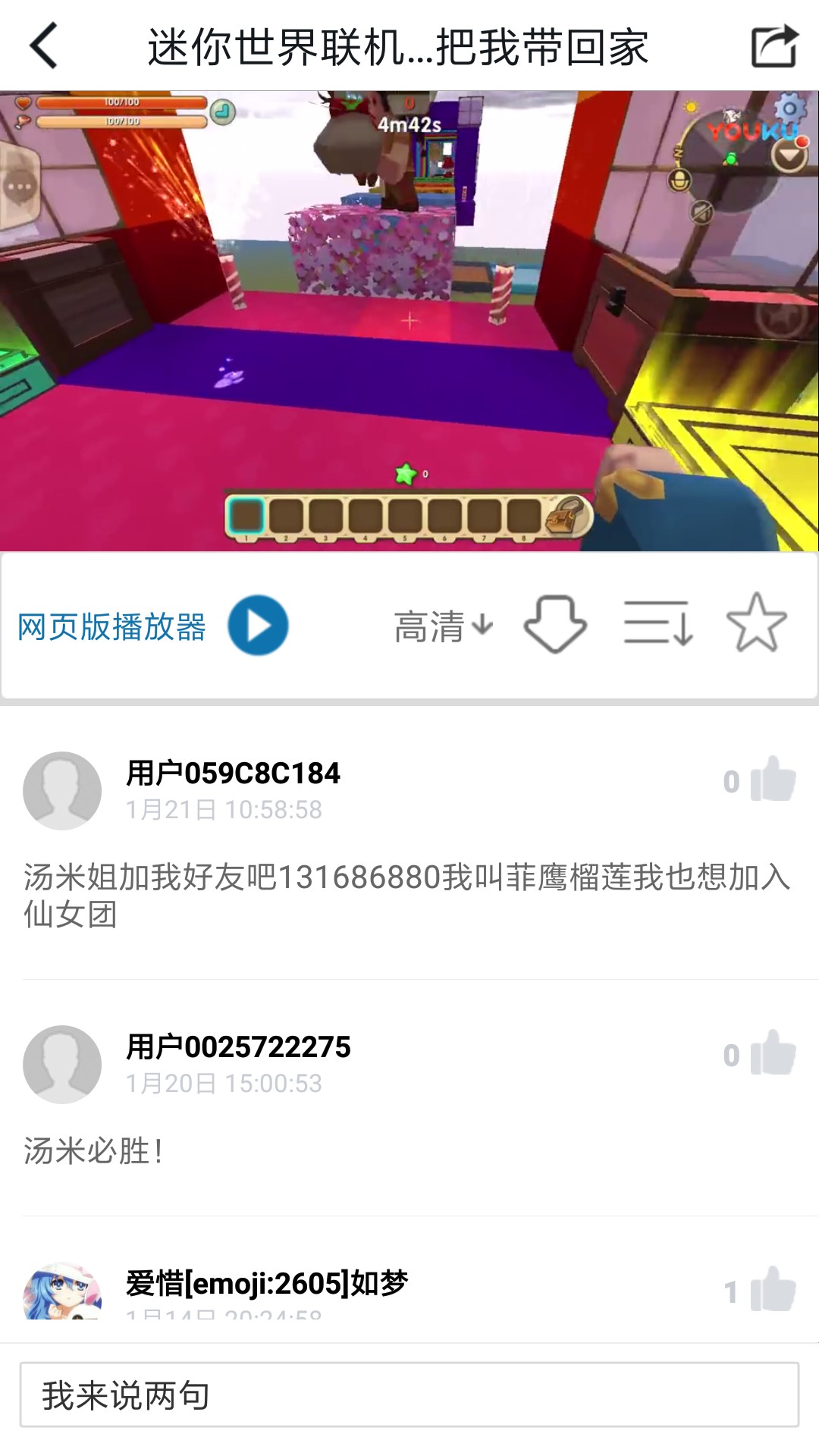Like the comment by 用户0025722275
This screenshot has width=819, height=1456.
(x=772, y=1053)
